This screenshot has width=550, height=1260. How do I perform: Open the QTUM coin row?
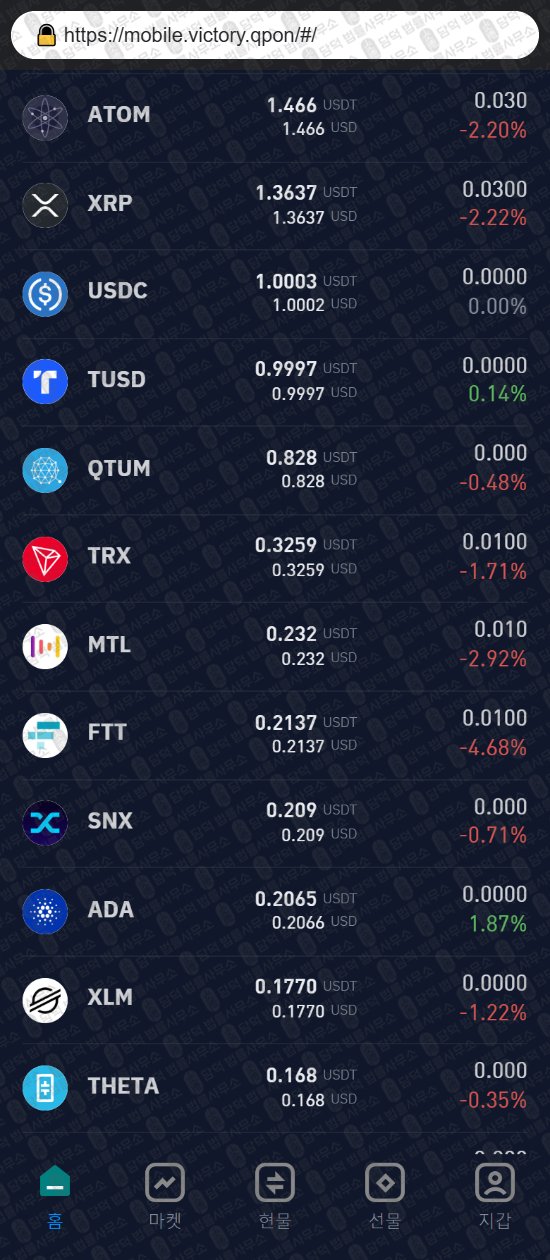point(275,469)
